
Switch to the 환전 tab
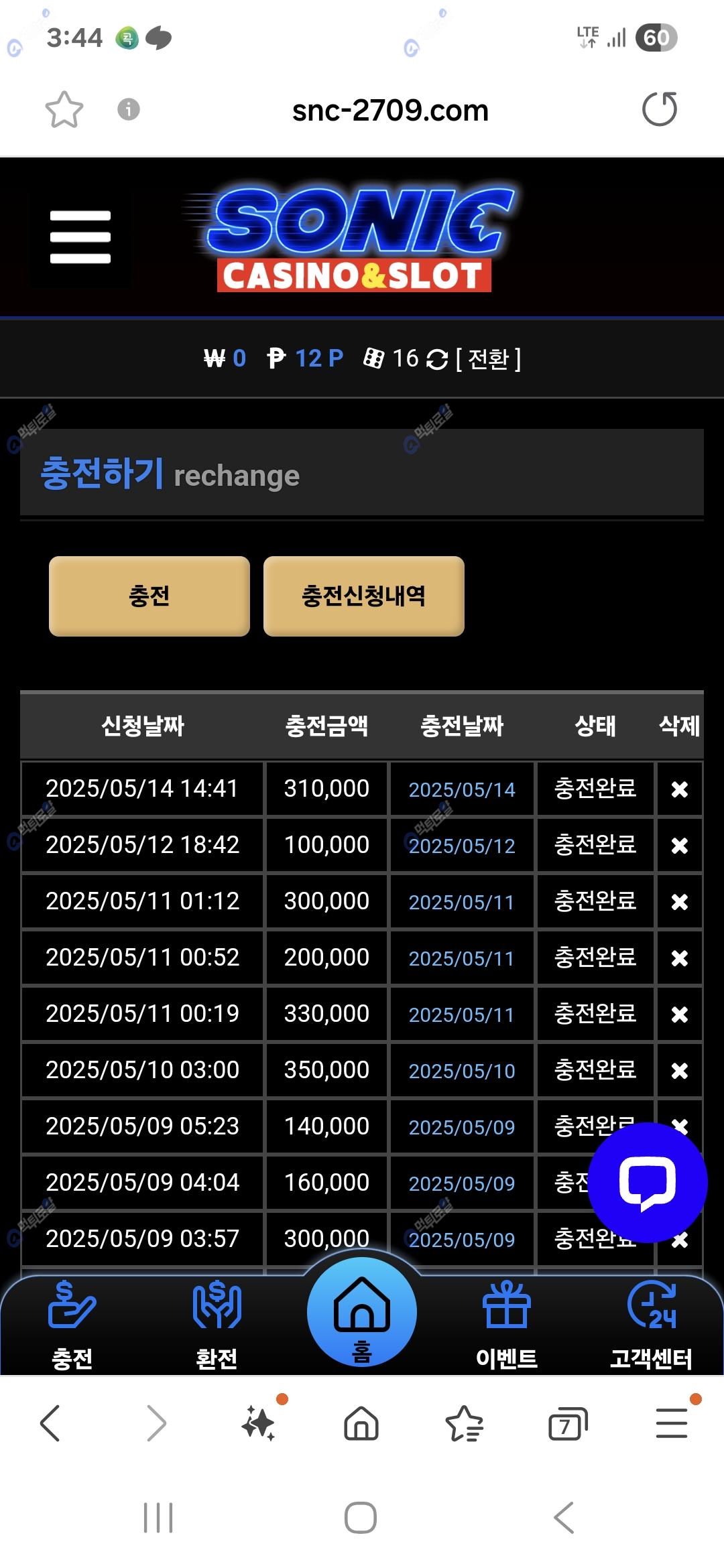pos(217,1323)
